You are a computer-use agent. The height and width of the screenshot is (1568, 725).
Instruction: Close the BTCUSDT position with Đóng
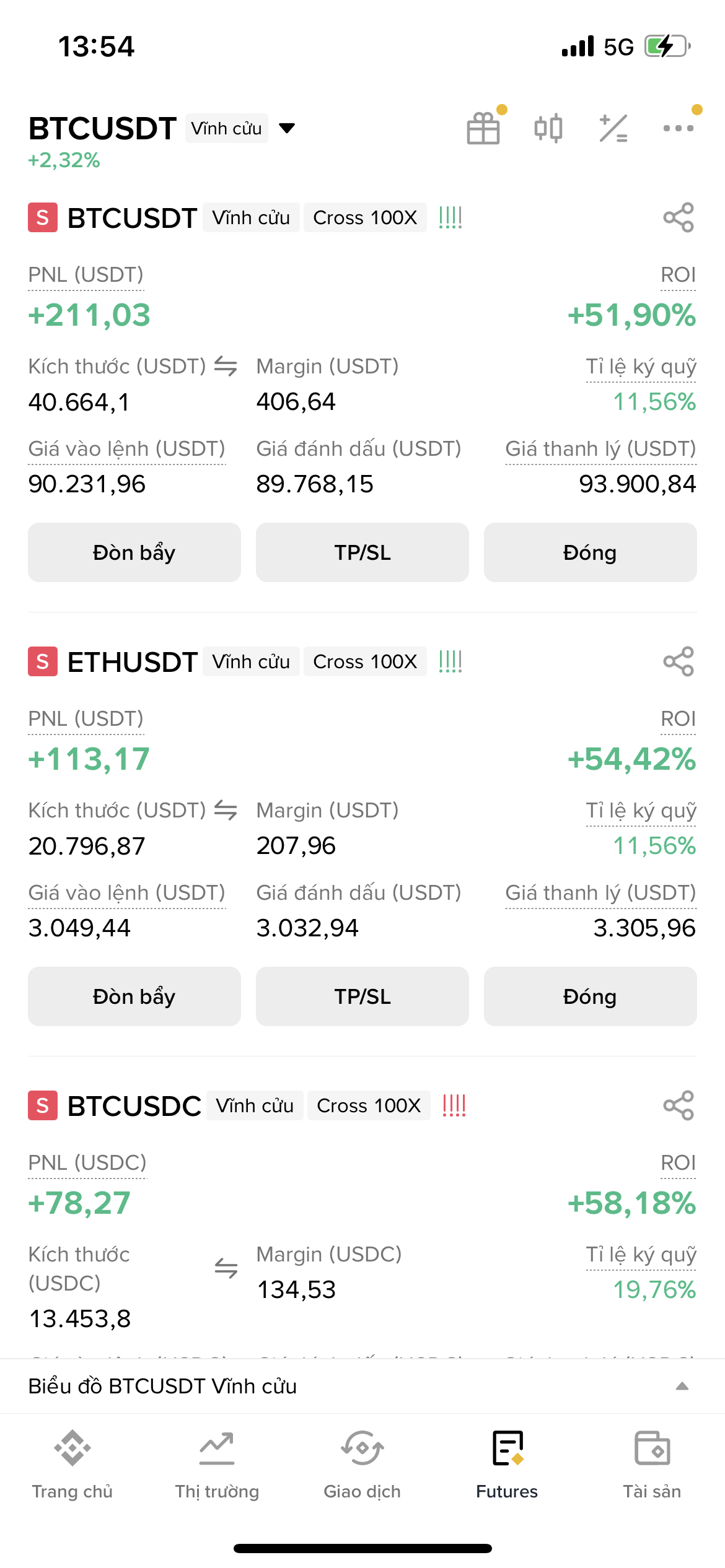[x=590, y=552]
